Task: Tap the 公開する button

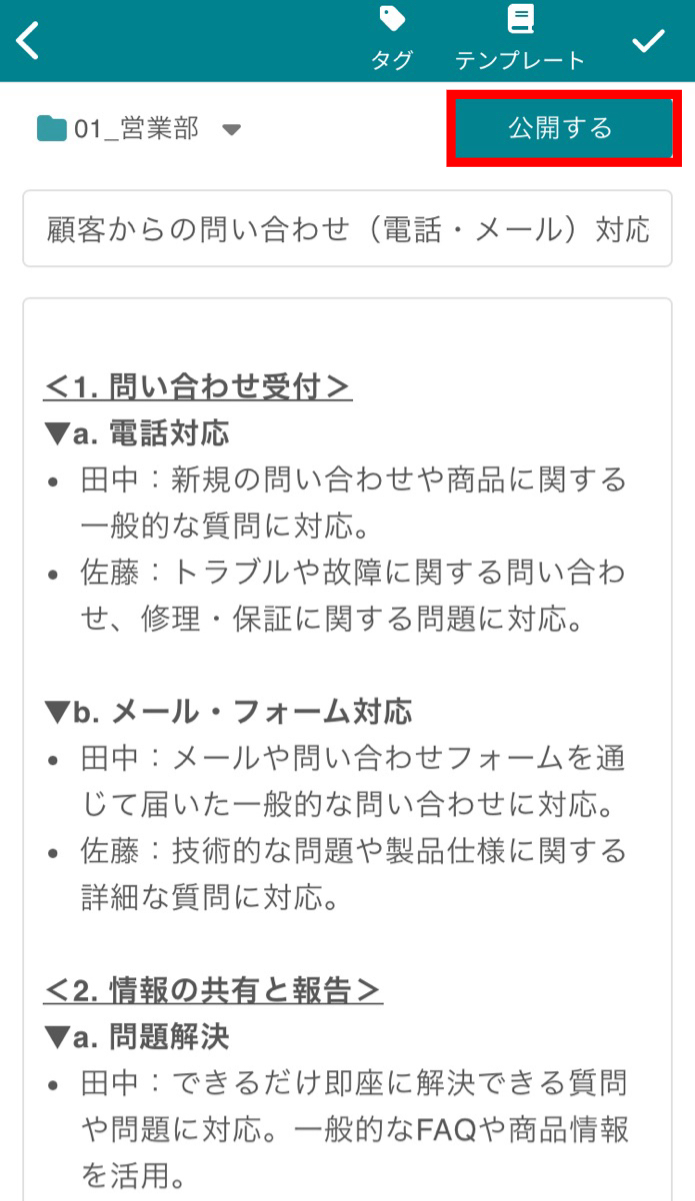Action: coord(563,129)
